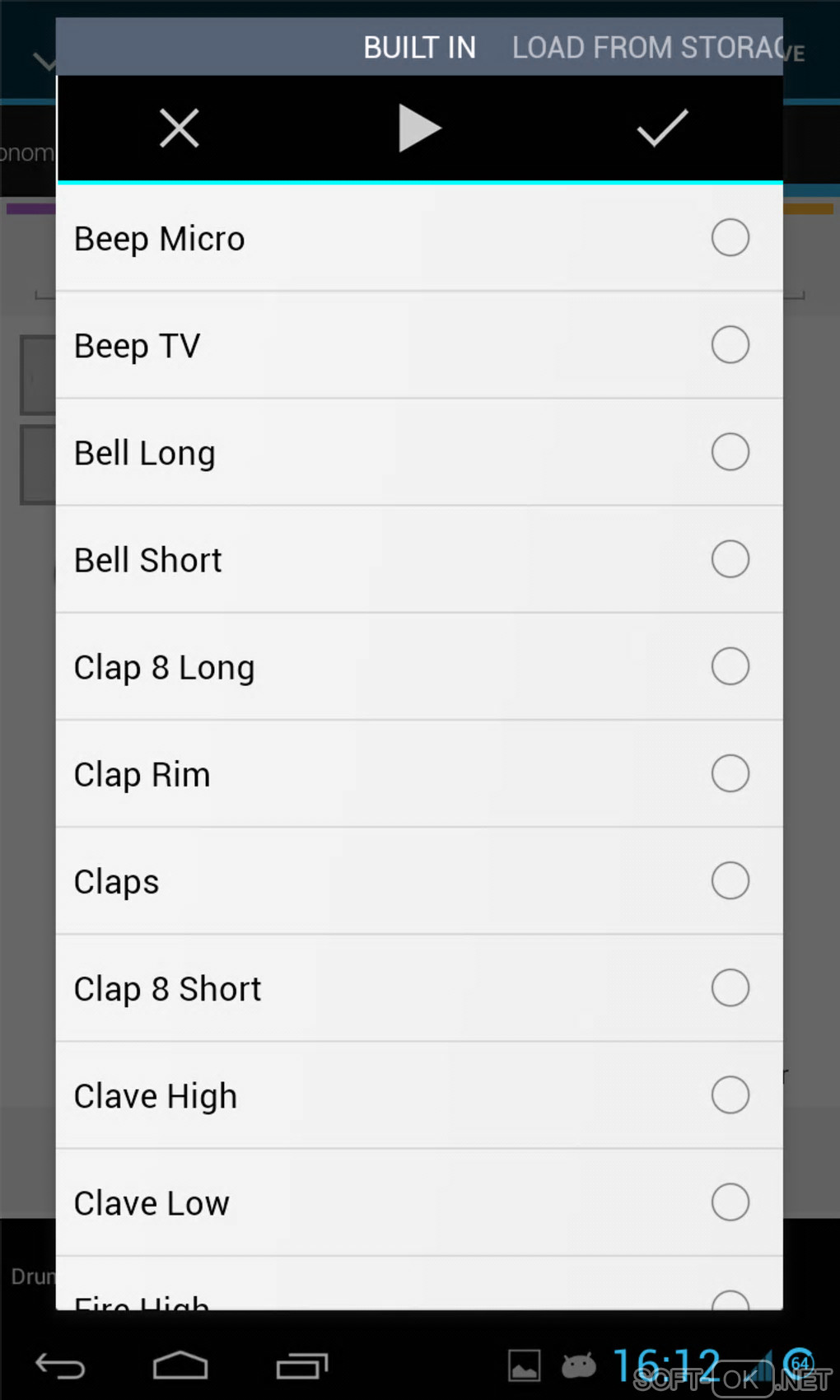This screenshot has width=840, height=1400.
Task: Choose Clap 8 Long sound
Action: point(730,666)
